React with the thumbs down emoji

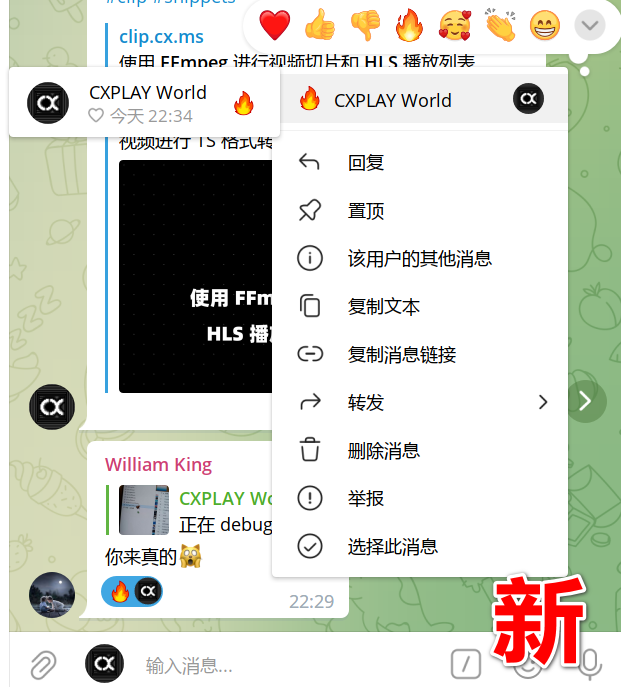click(x=365, y=24)
